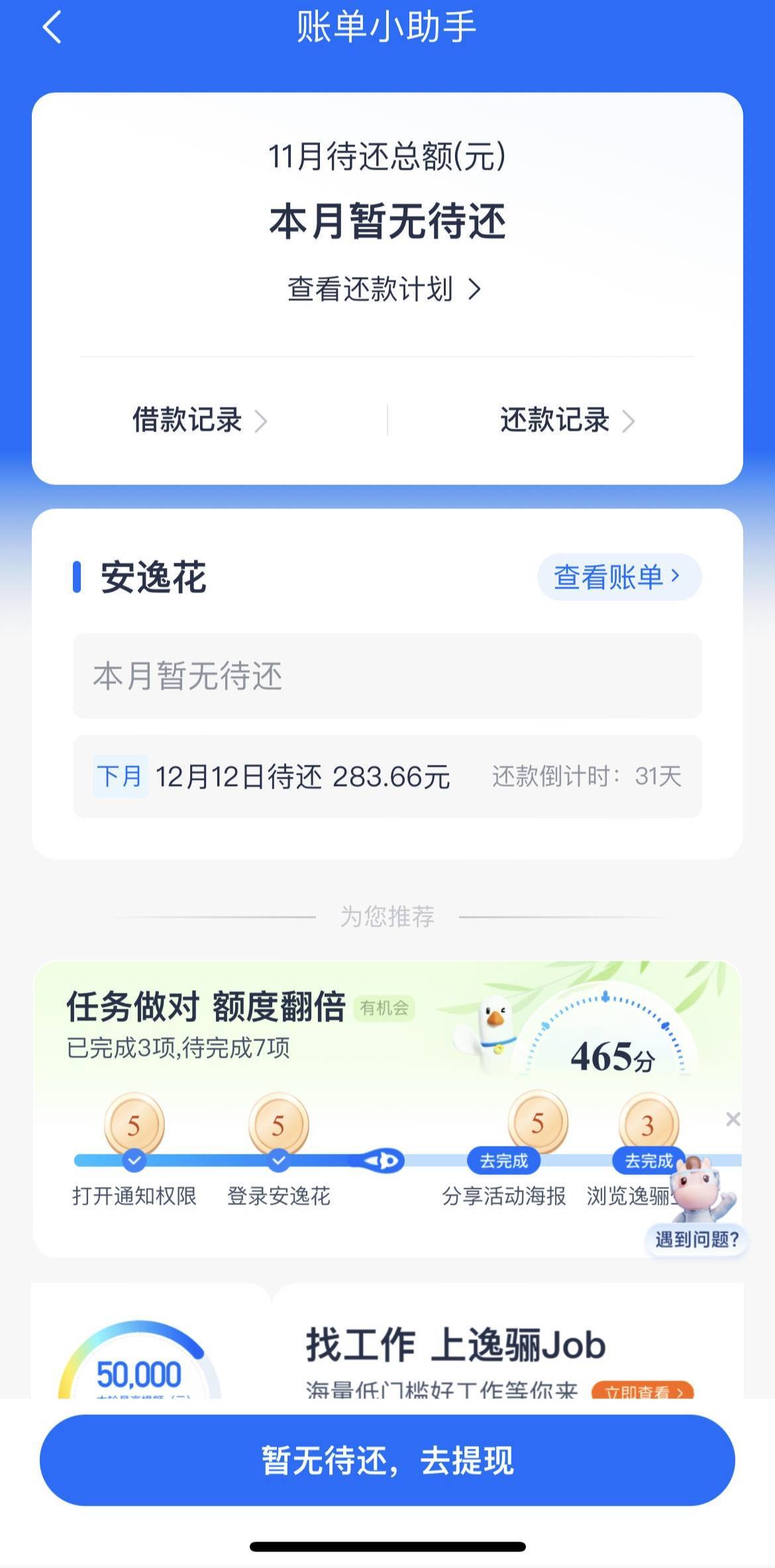This screenshot has width=775, height=1568.
Task: Dismiss the task recommendation card
Action: (733, 1119)
